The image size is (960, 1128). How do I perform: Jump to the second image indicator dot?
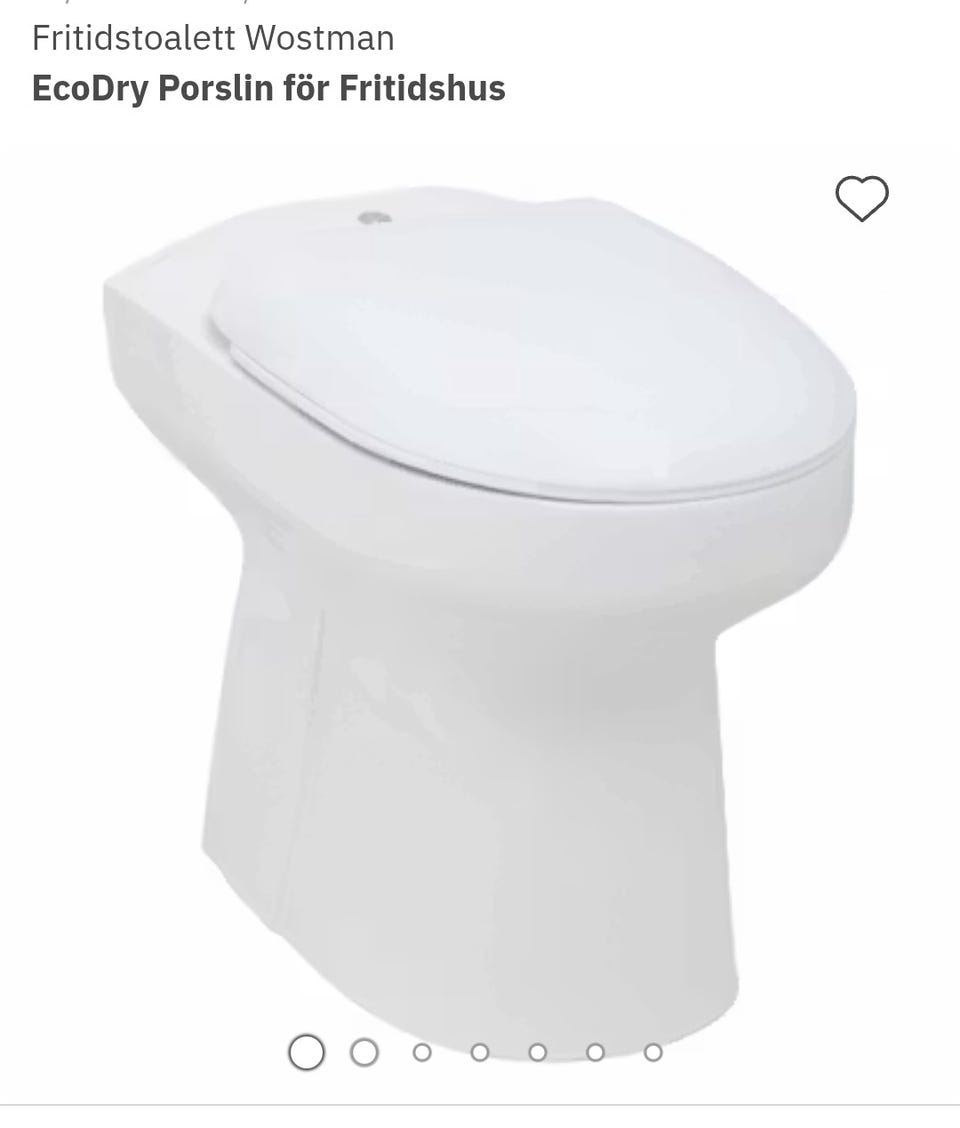click(x=364, y=1052)
